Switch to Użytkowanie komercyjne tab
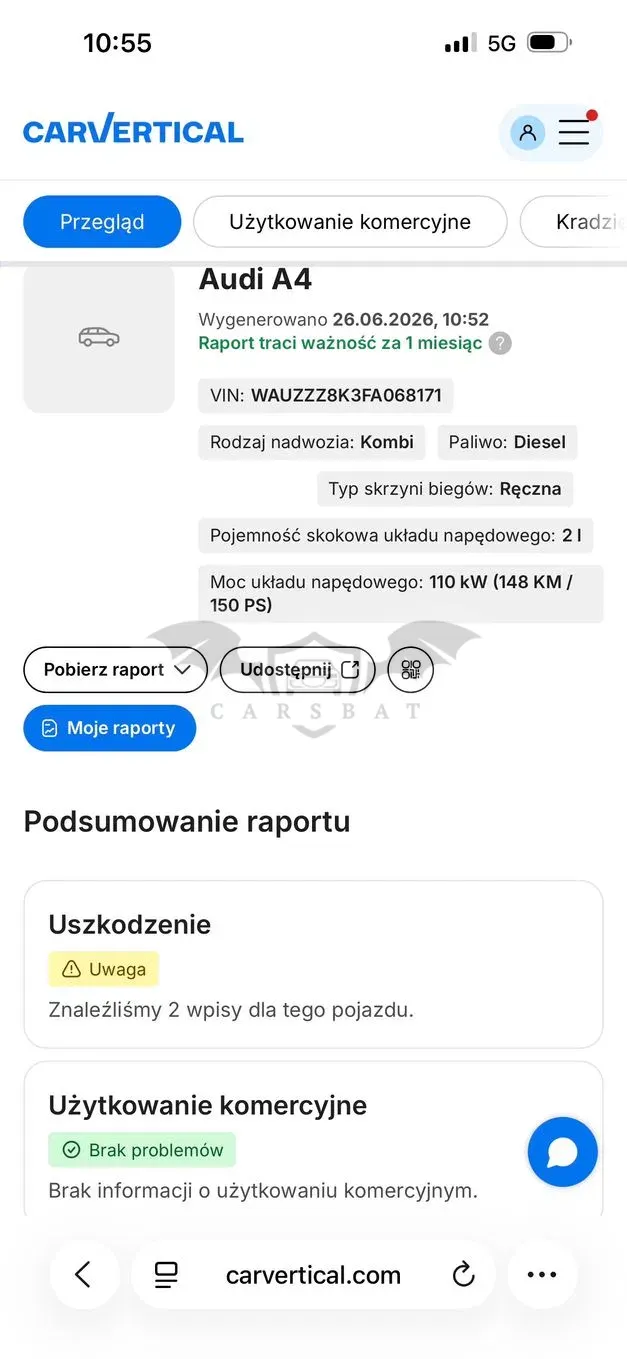 tap(350, 222)
